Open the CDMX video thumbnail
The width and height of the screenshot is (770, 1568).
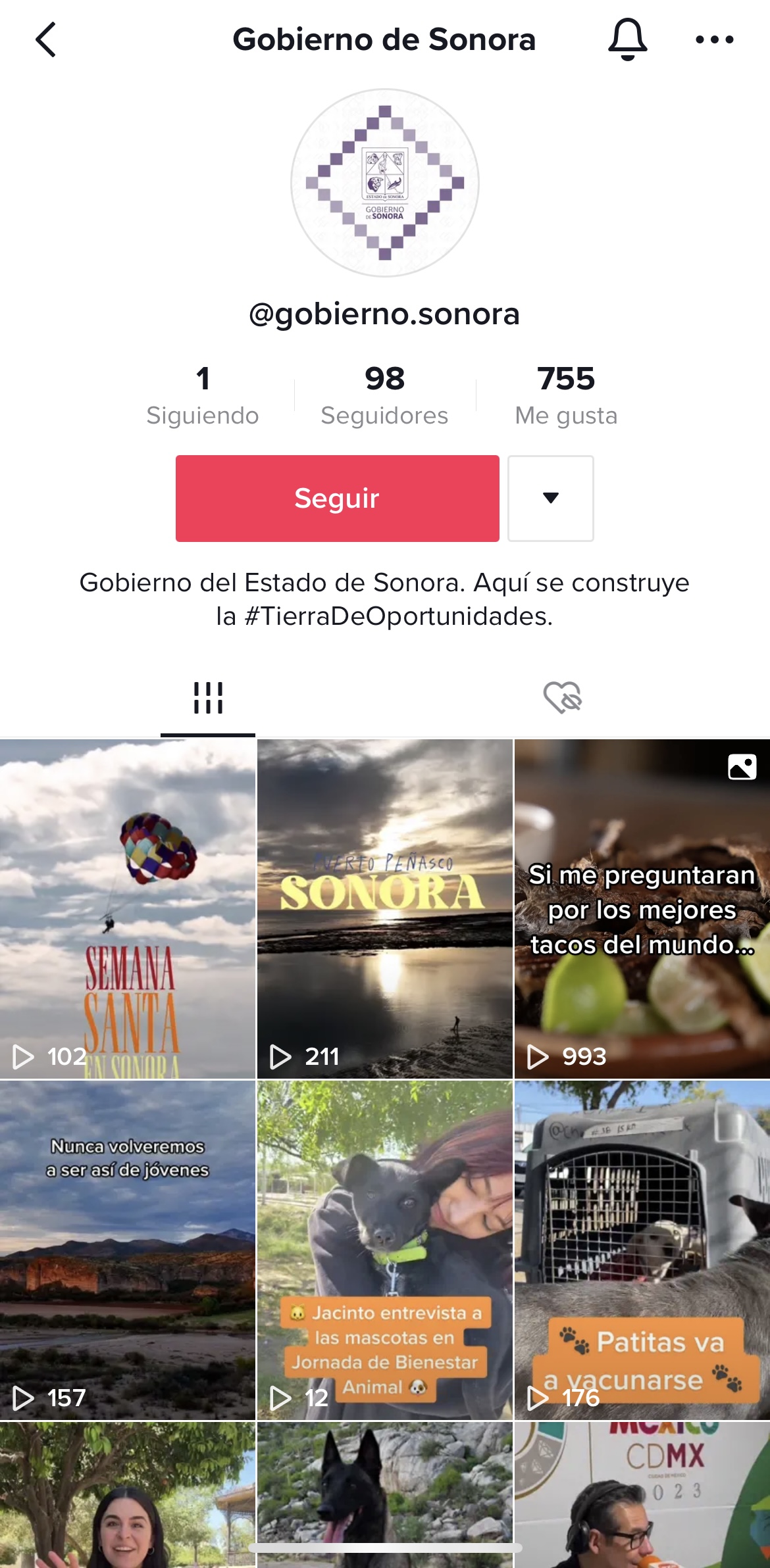click(x=642, y=1494)
